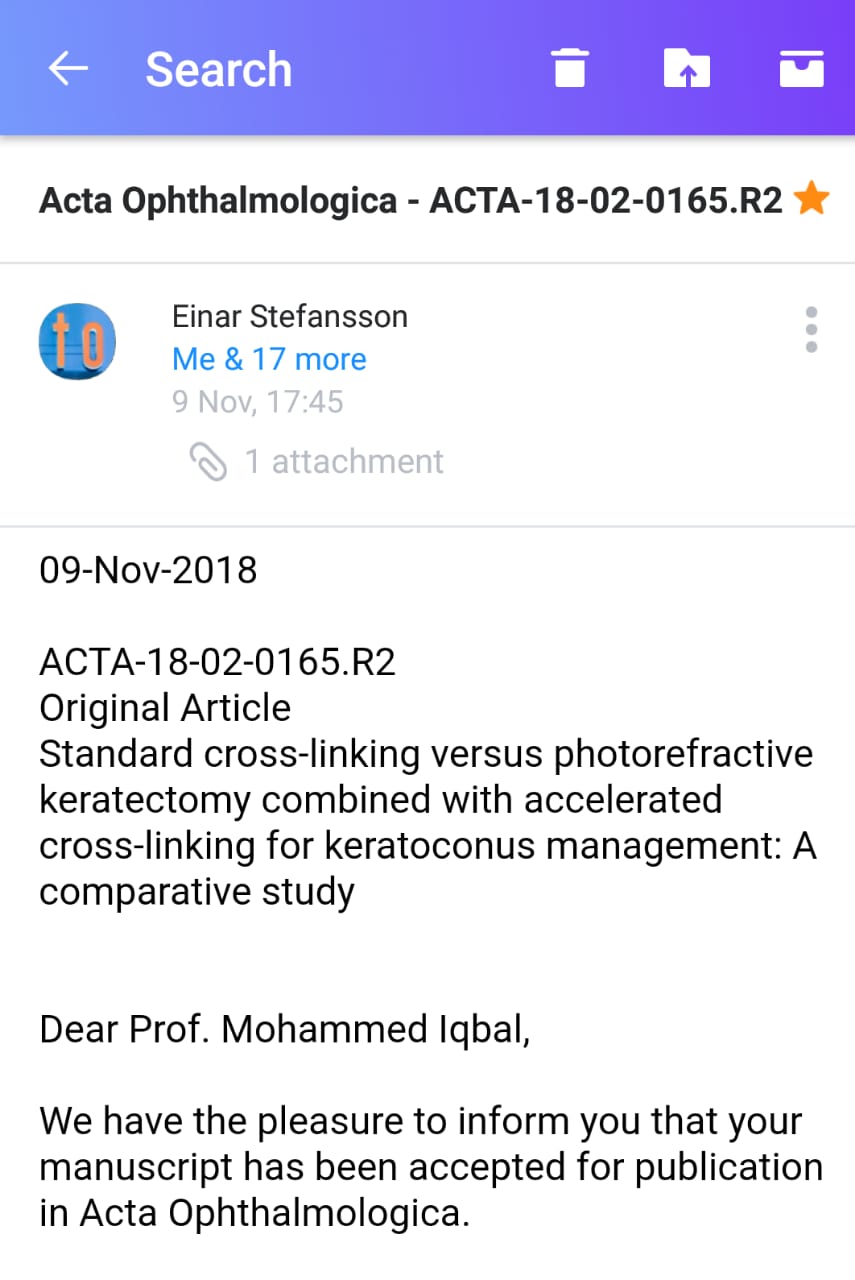
Task: Archive this email
Action: (x=801, y=69)
